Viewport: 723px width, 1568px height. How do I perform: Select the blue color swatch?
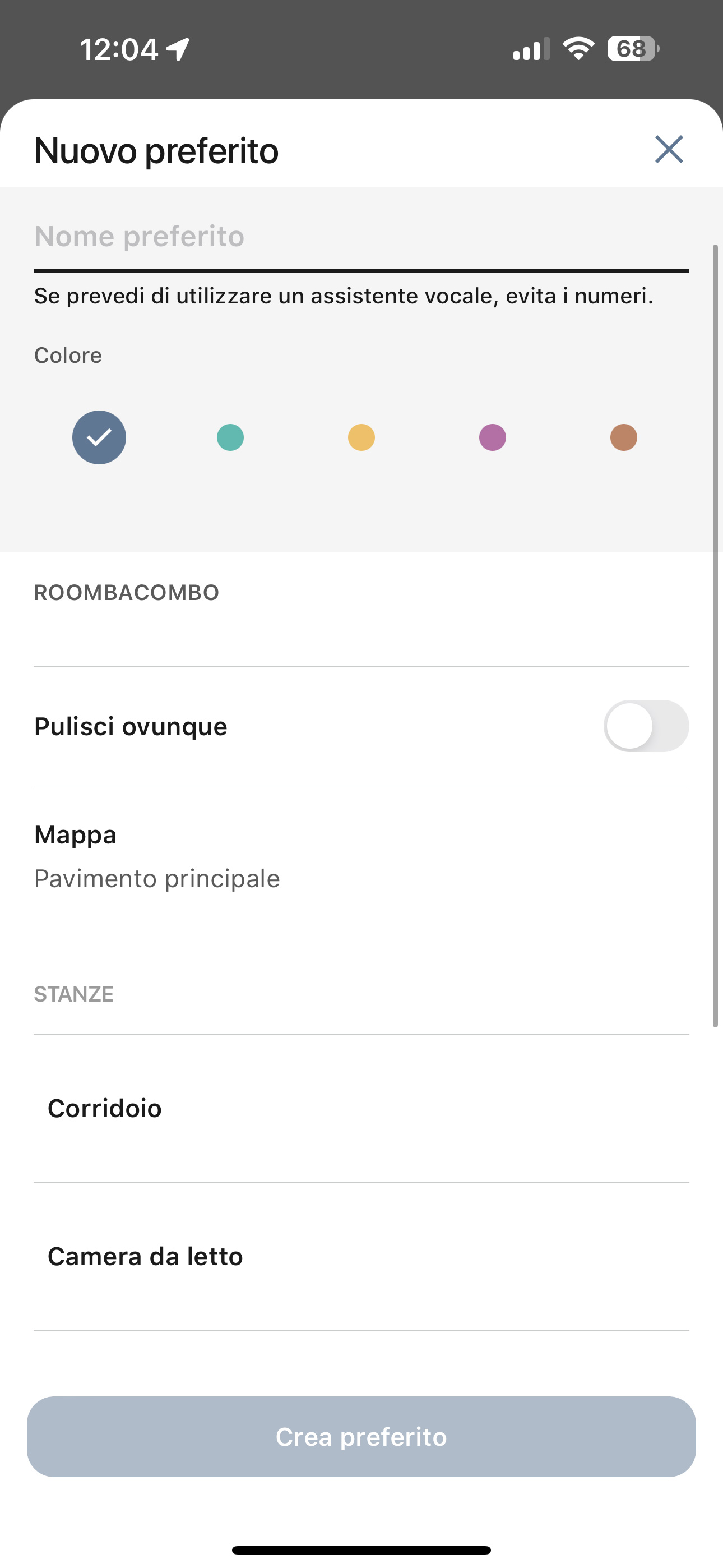(99, 437)
